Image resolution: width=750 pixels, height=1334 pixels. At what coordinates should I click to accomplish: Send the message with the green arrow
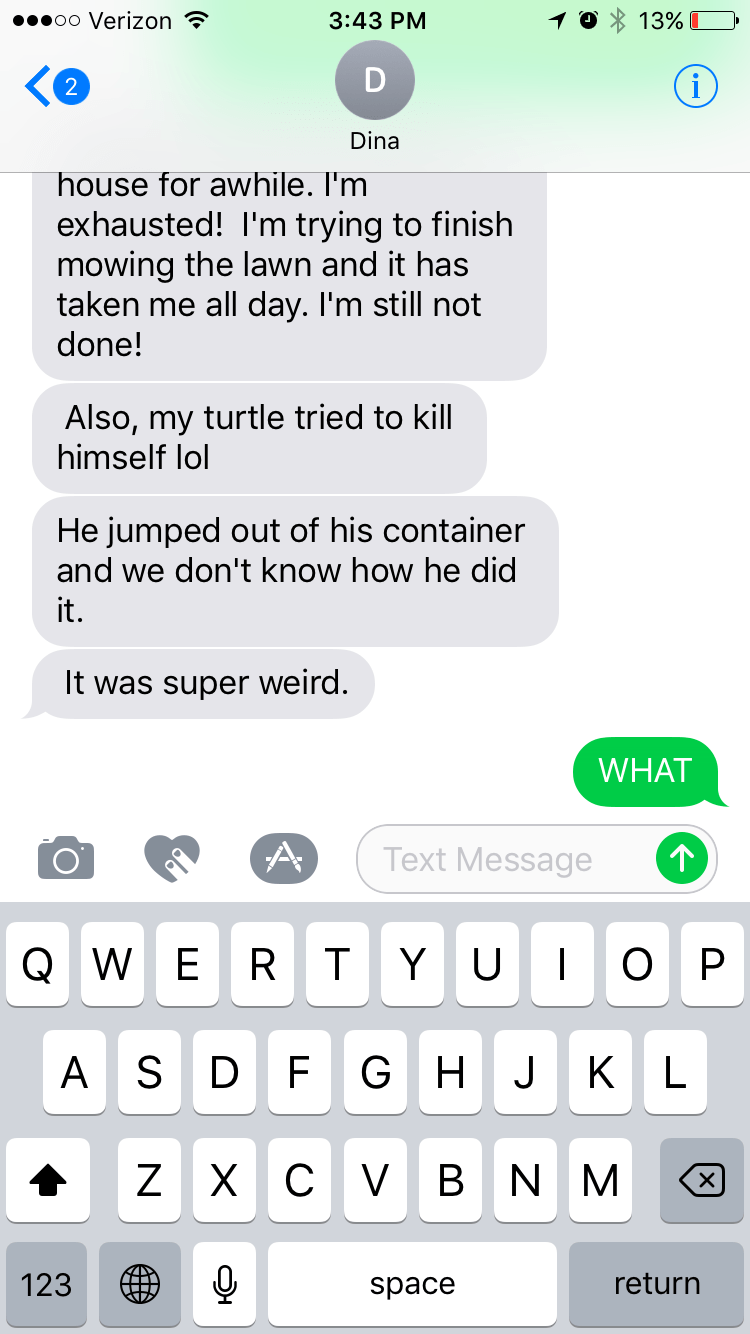tap(682, 858)
